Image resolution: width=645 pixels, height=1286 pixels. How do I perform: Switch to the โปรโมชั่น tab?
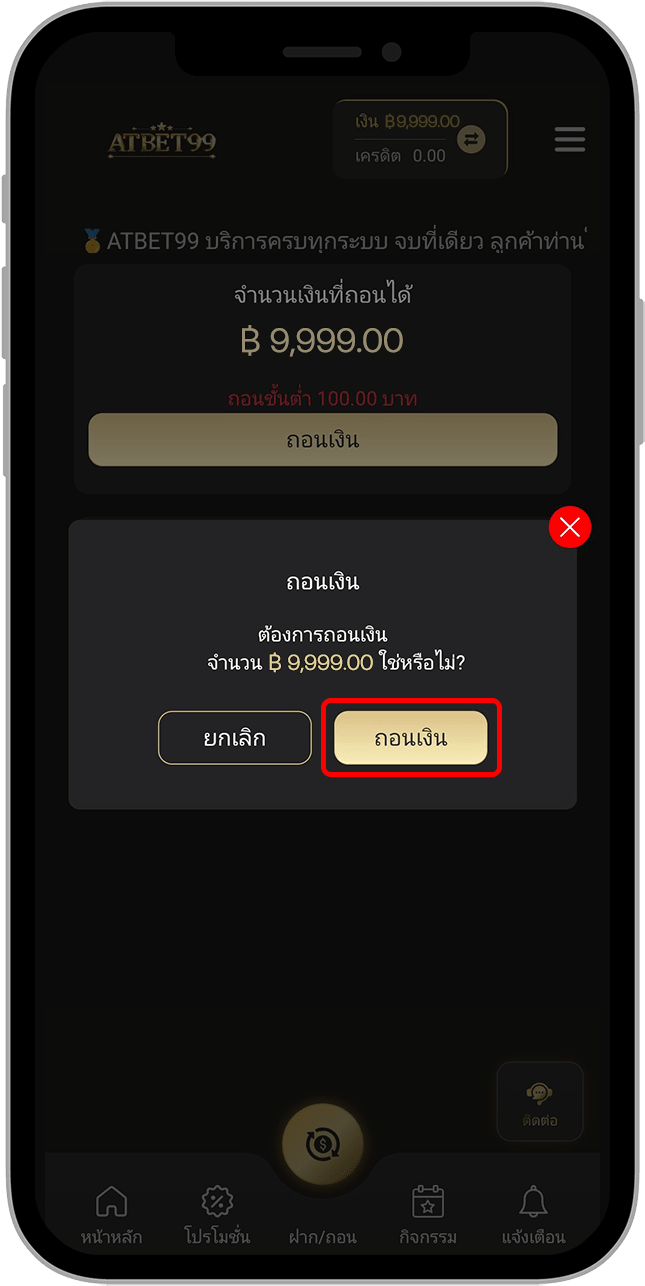coord(217,1214)
